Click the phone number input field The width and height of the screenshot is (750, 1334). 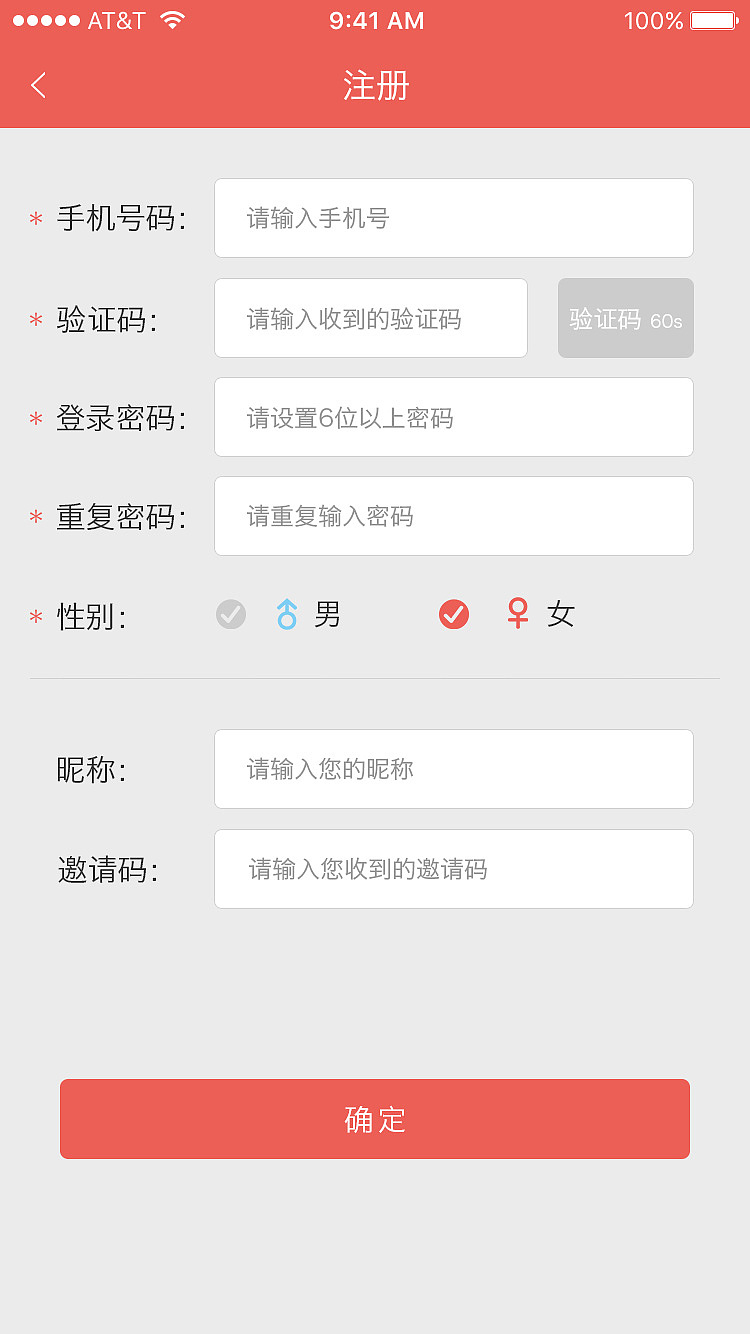pos(453,218)
